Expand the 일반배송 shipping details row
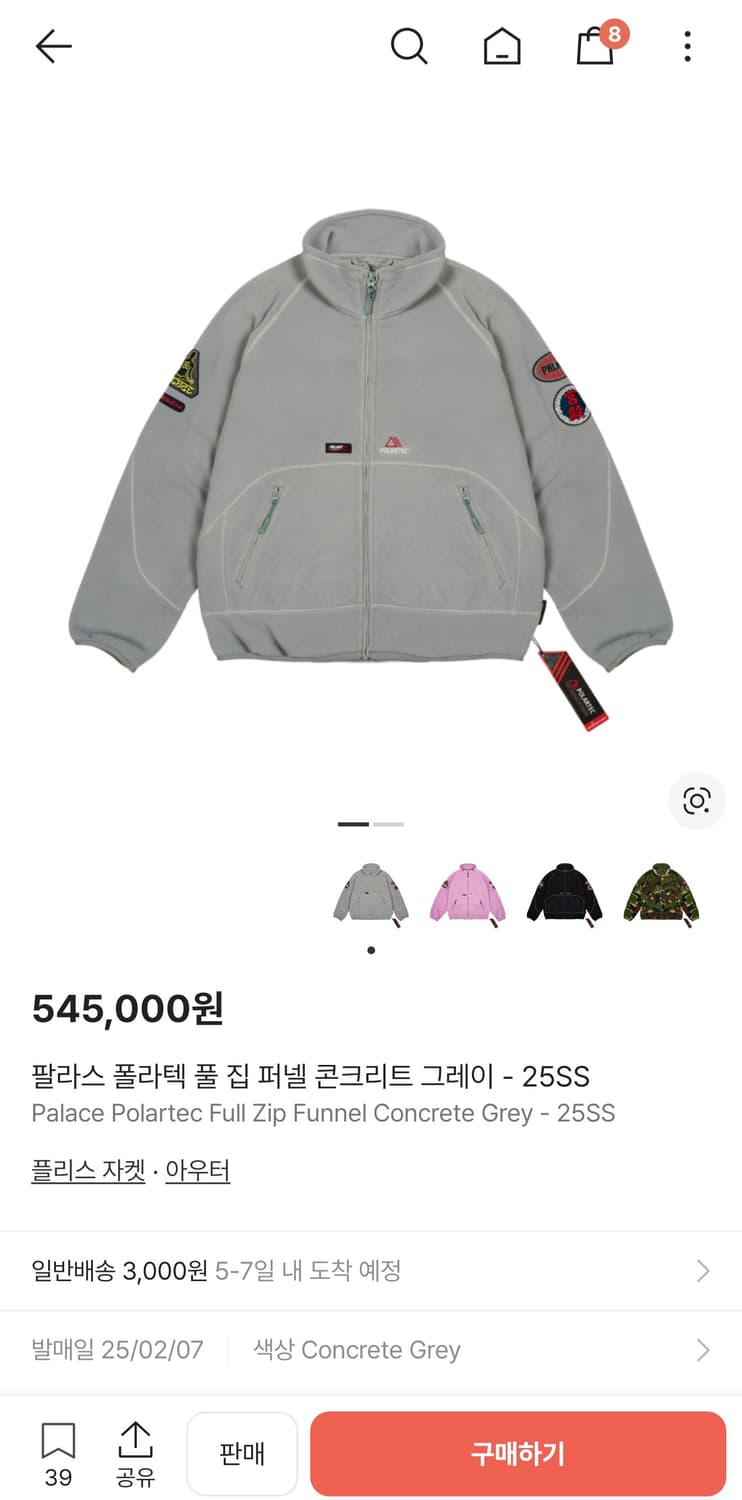 (371, 1270)
